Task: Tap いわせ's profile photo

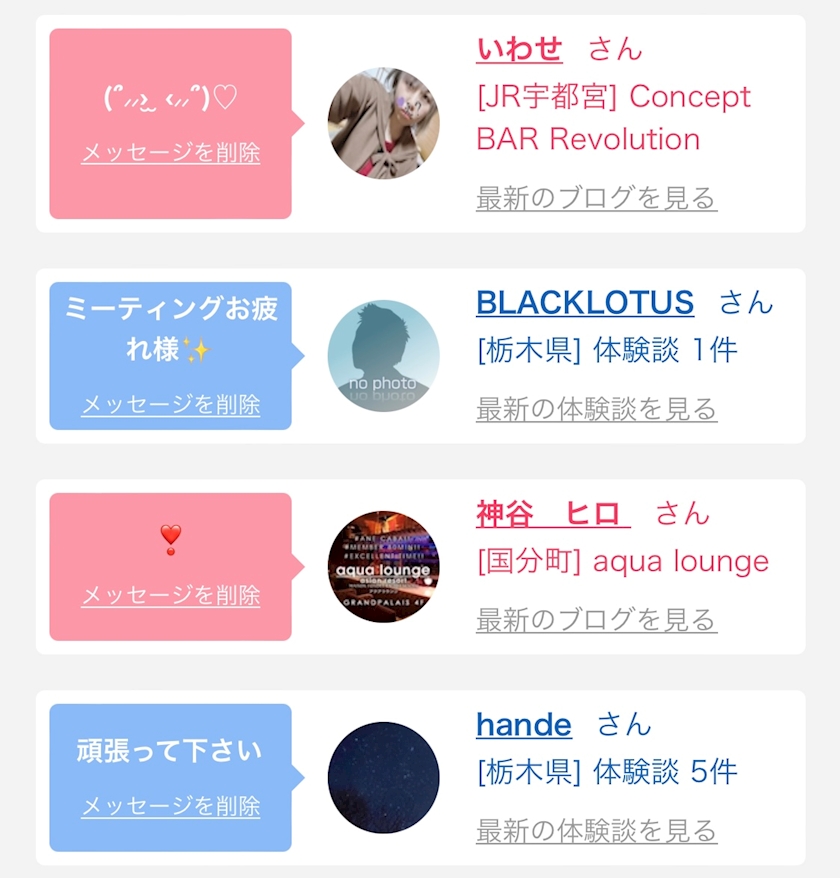Action: coord(383,123)
